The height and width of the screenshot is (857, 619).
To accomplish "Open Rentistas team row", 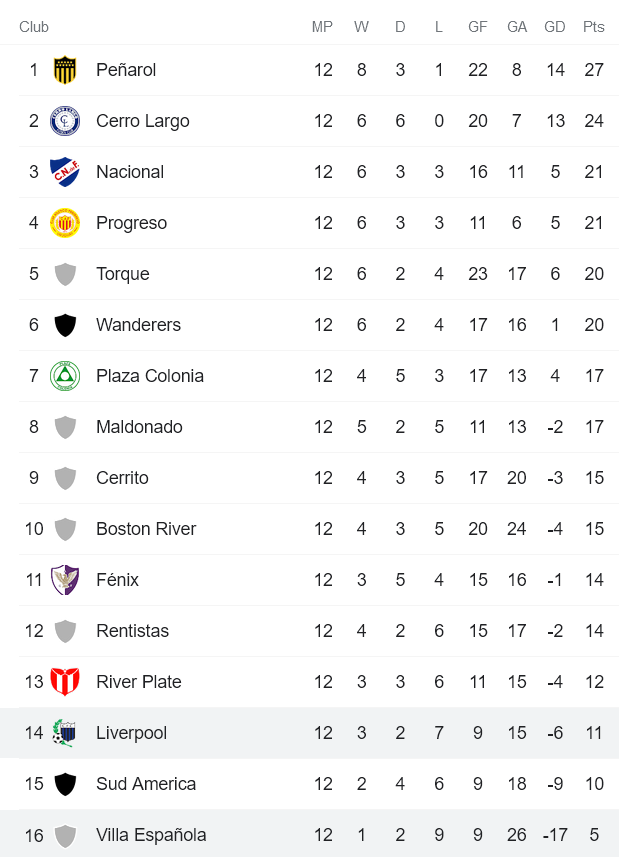I will [x=132, y=631].
